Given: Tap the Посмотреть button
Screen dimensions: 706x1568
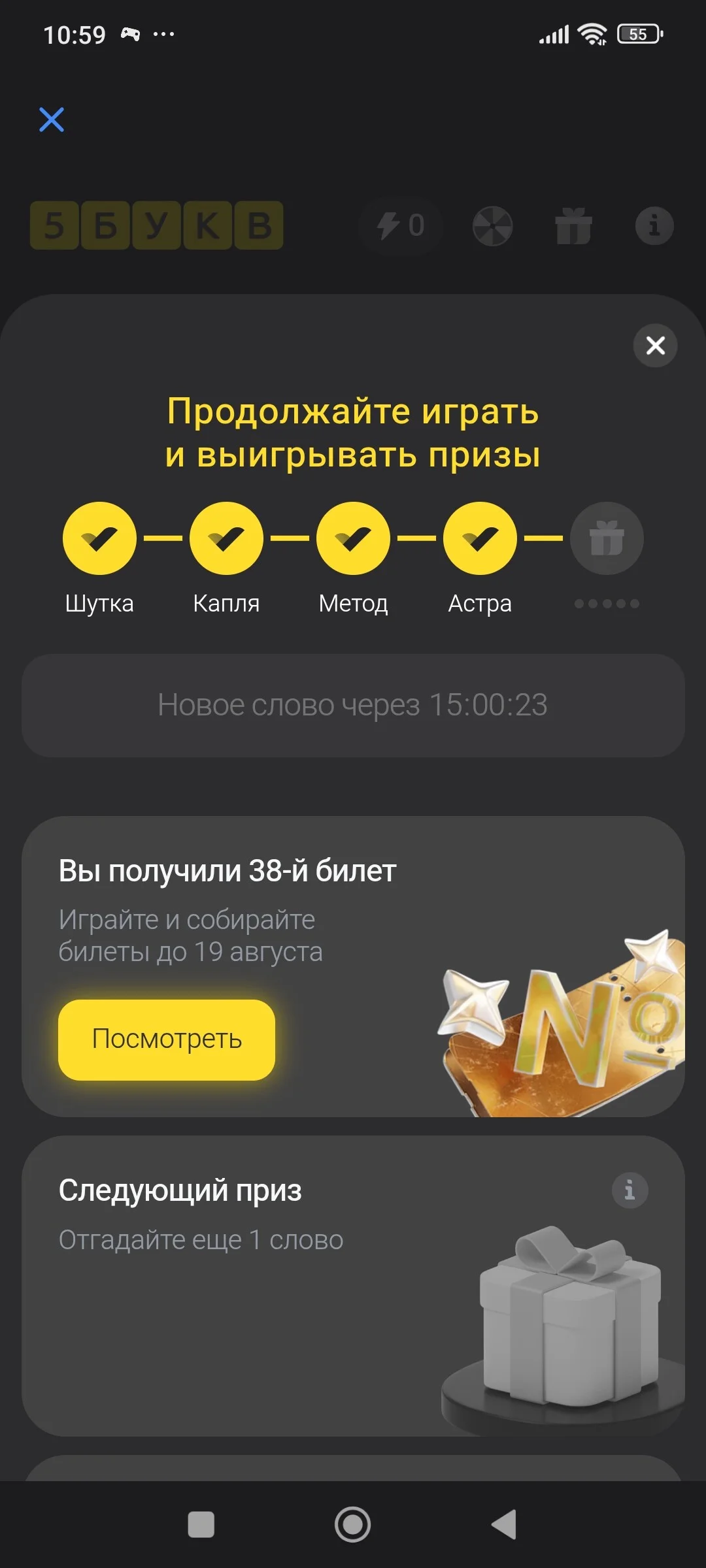Looking at the screenshot, I should 167,1039.
